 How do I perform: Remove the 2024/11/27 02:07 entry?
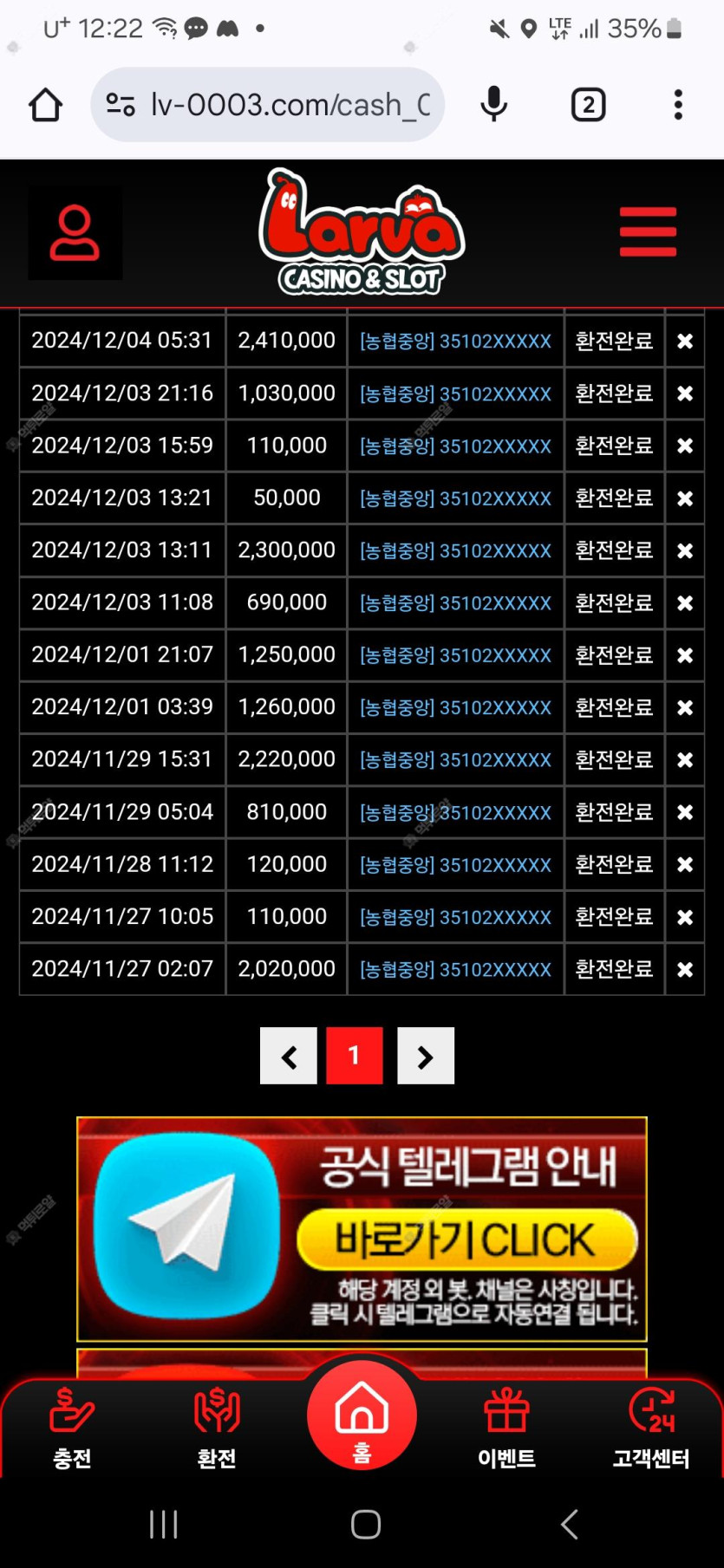[685, 969]
